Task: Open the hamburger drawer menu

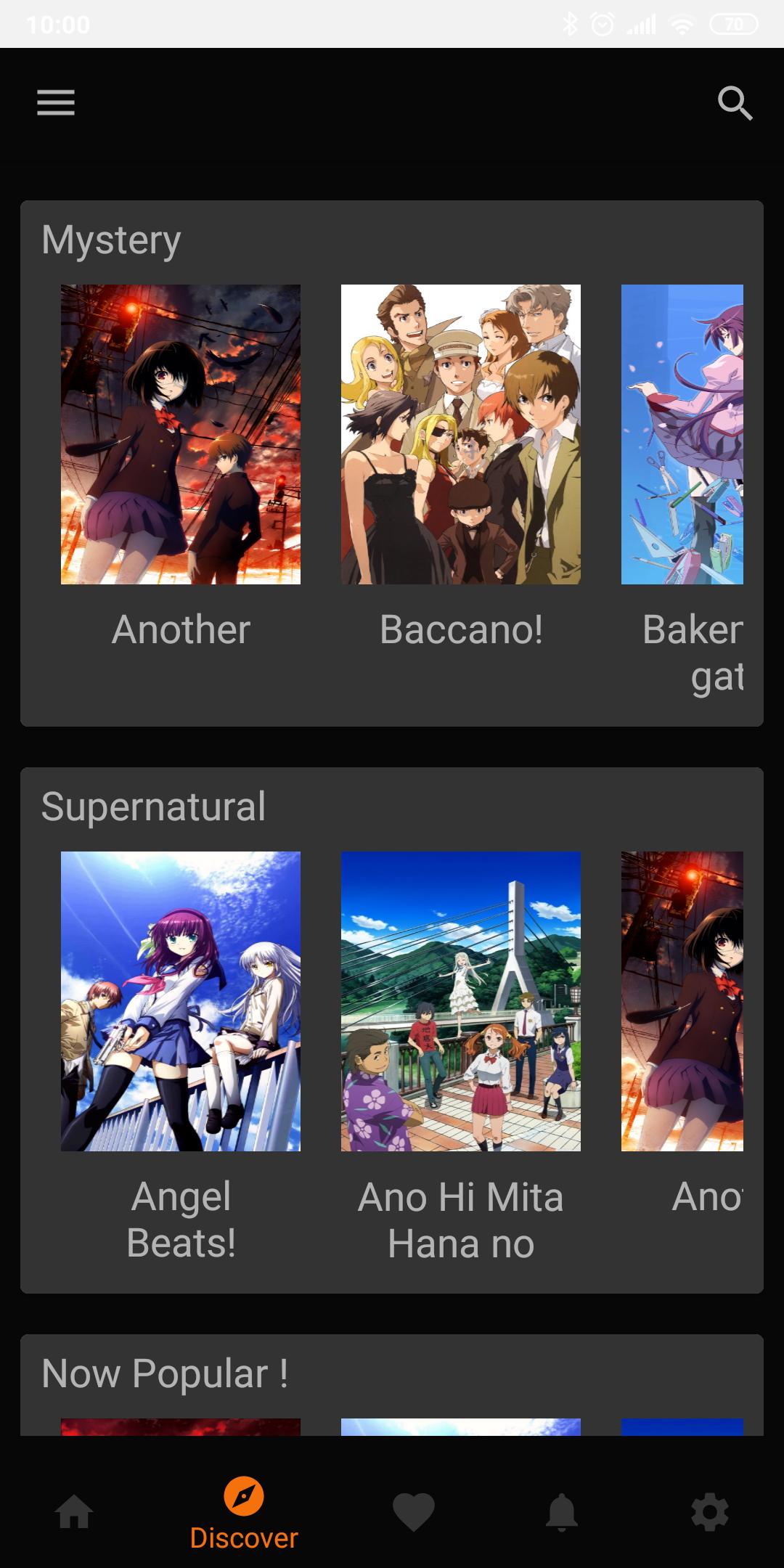Action: (x=56, y=102)
